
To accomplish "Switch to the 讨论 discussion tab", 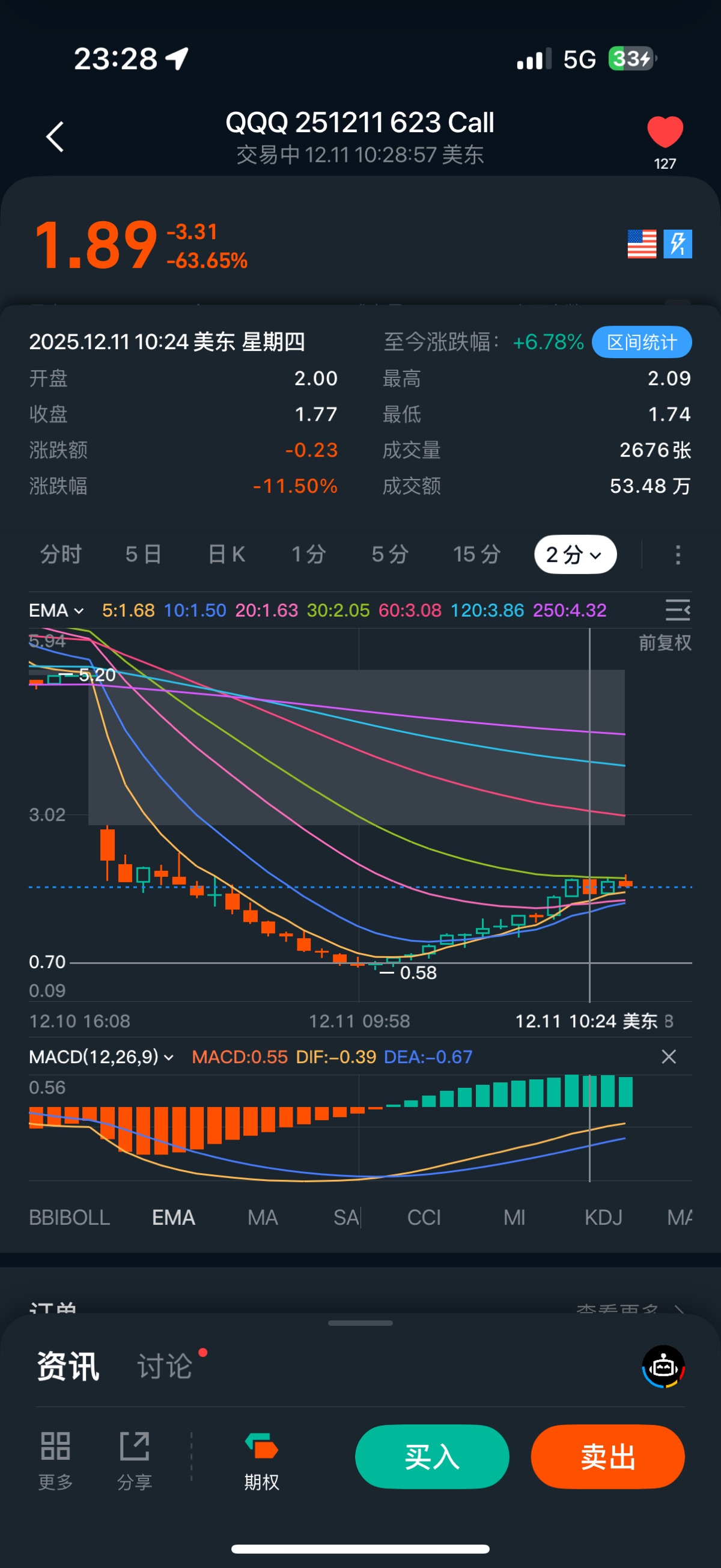I will (165, 1366).
